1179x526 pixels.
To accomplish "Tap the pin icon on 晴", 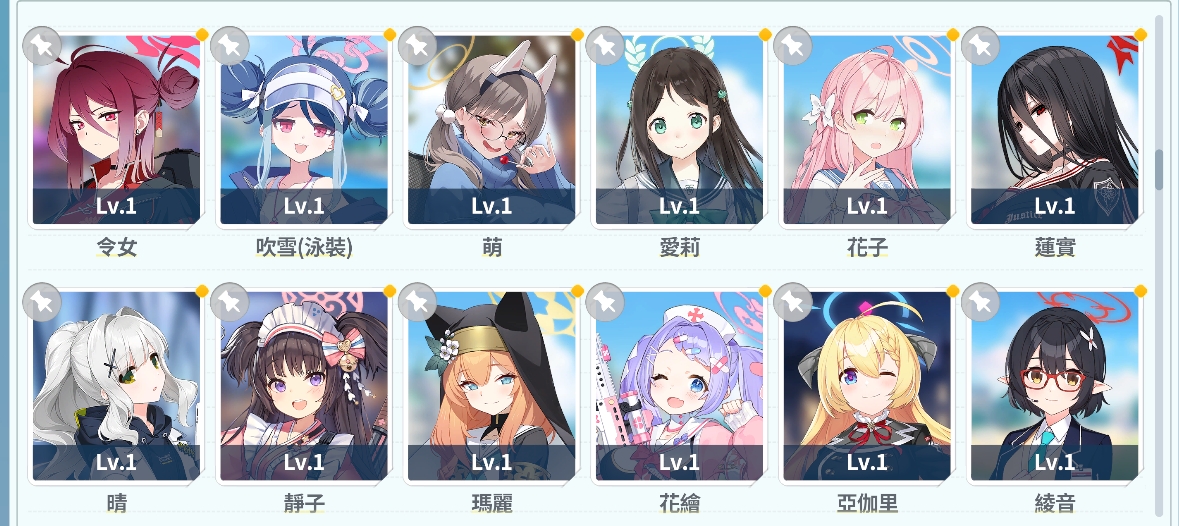I will pos(42,301).
